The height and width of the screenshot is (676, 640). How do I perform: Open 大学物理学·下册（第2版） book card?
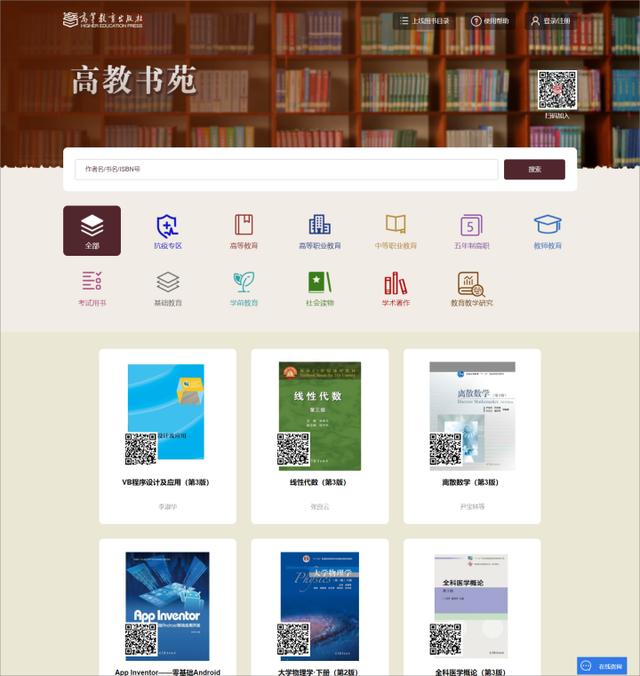coord(320,605)
